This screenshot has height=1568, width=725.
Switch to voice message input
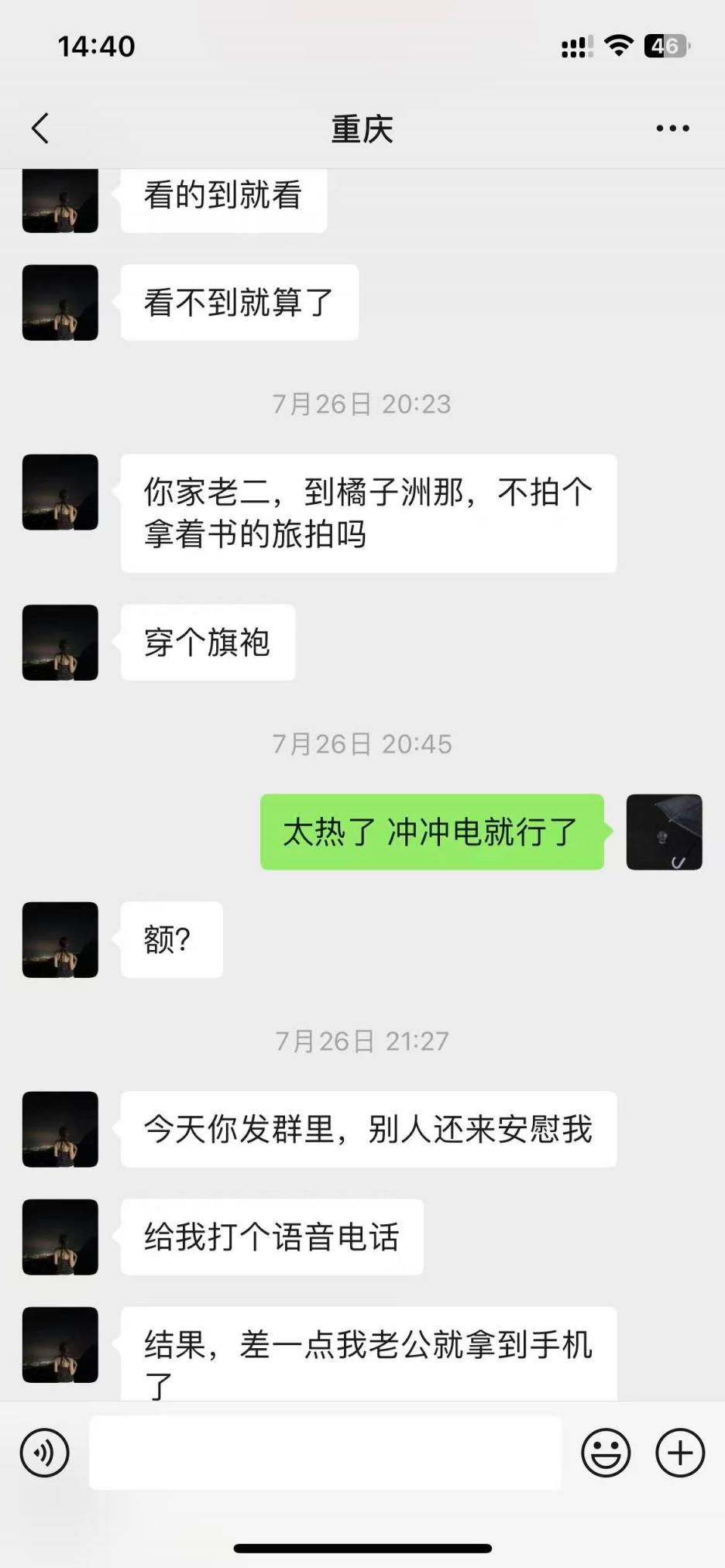point(45,1453)
